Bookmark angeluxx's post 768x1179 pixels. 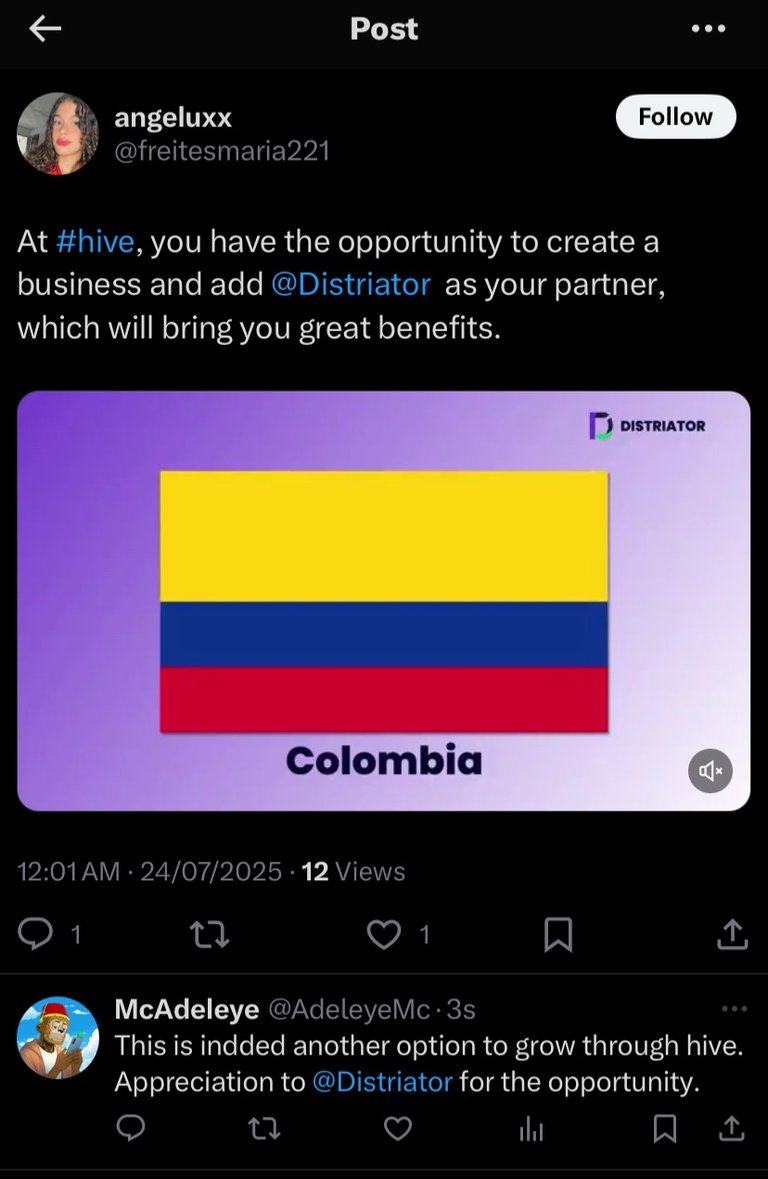click(557, 934)
